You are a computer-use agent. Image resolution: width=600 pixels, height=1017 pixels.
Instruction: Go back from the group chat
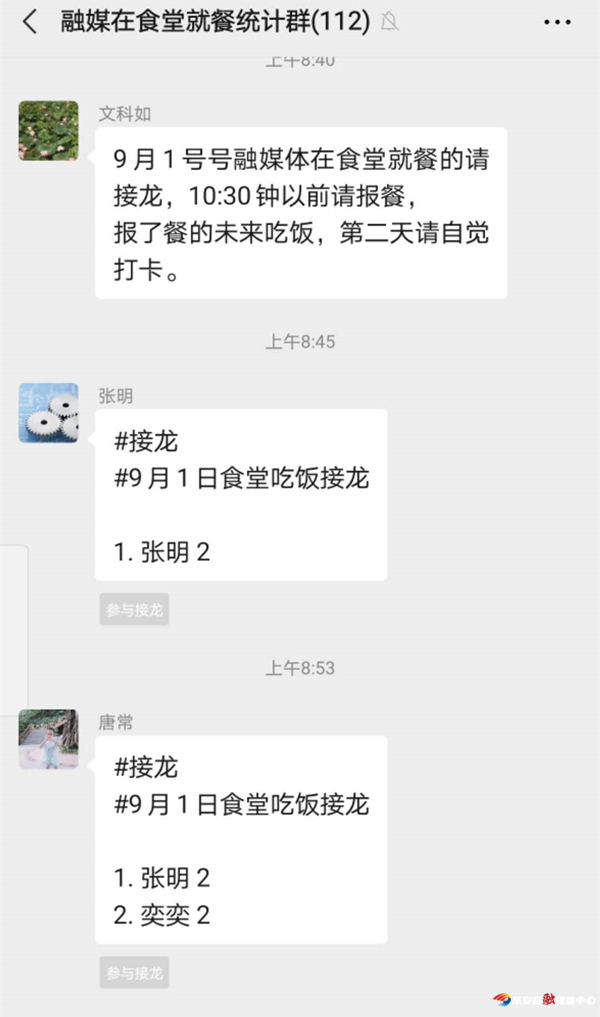click(x=29, y=22)
